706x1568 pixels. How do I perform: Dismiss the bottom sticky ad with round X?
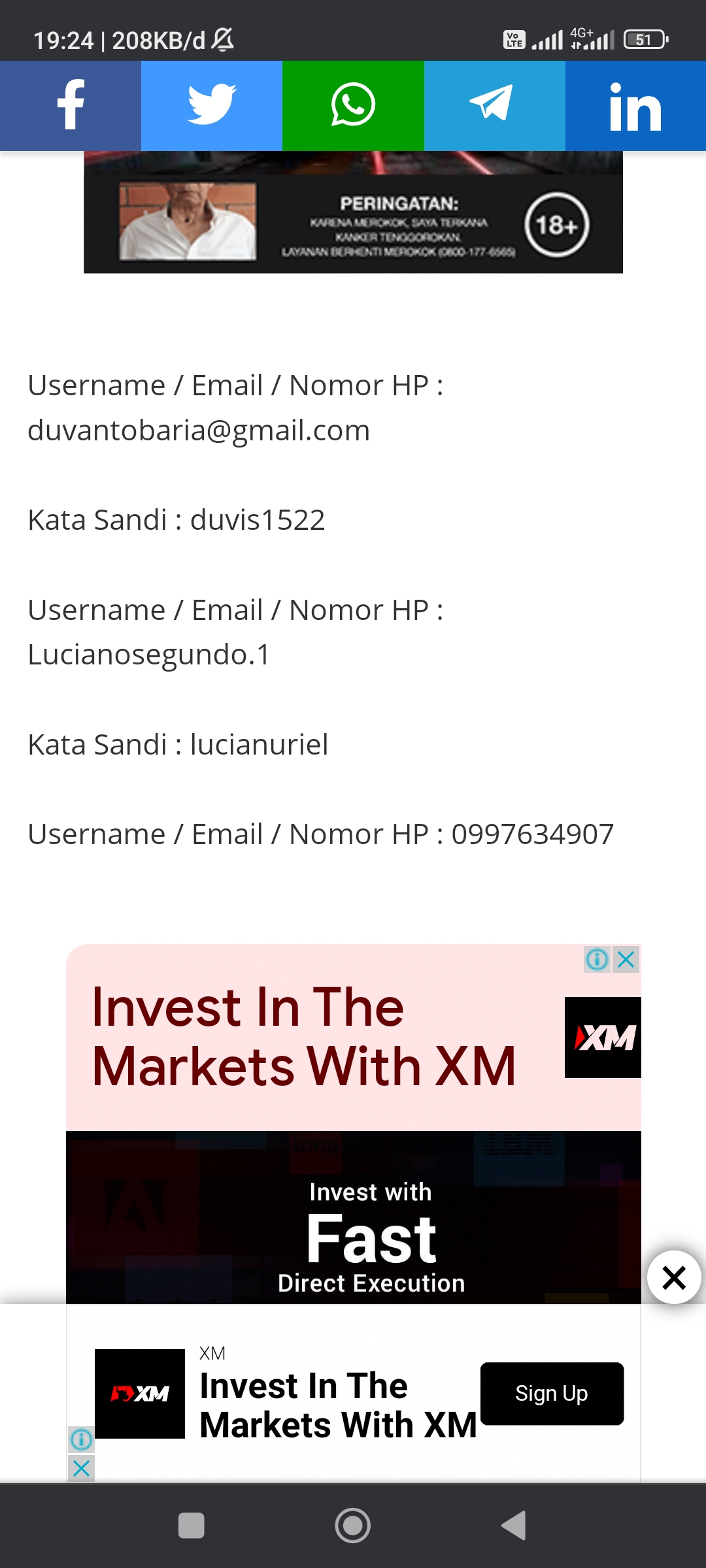coord(674,1277)
